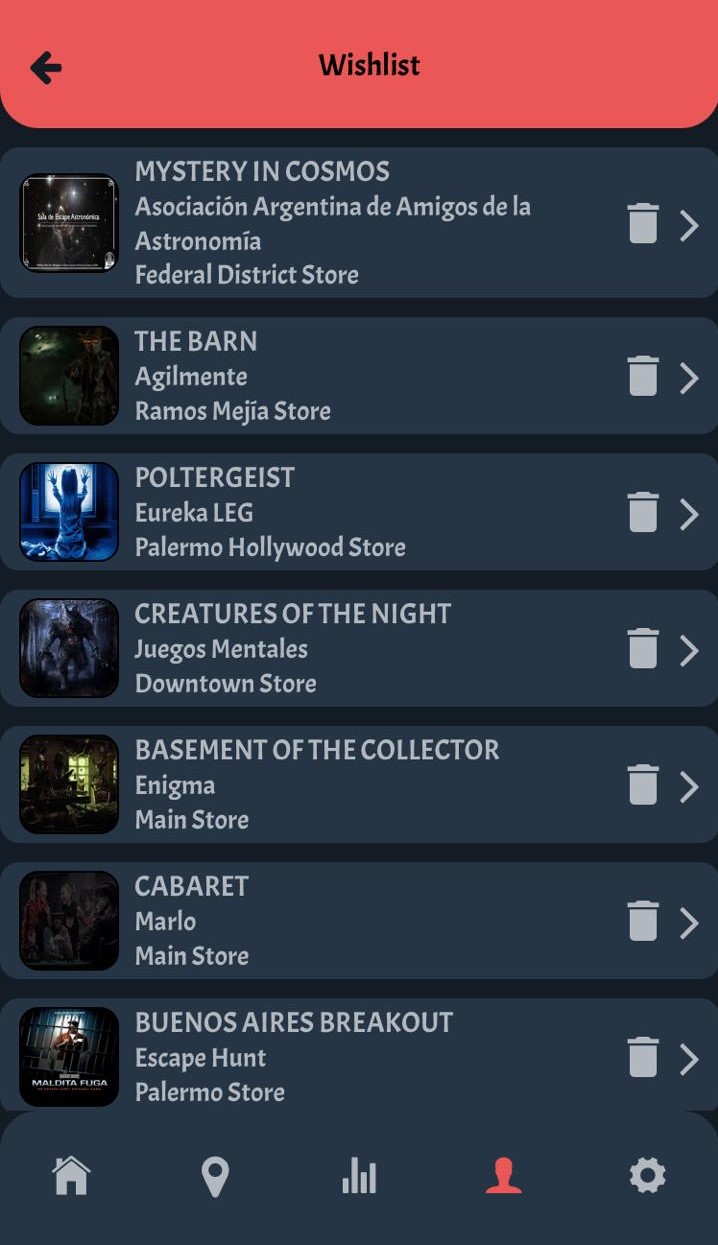Switch to the home tab
Image resolution: width=718 pixels, height=1245 pixels.
click(71, 1175)
